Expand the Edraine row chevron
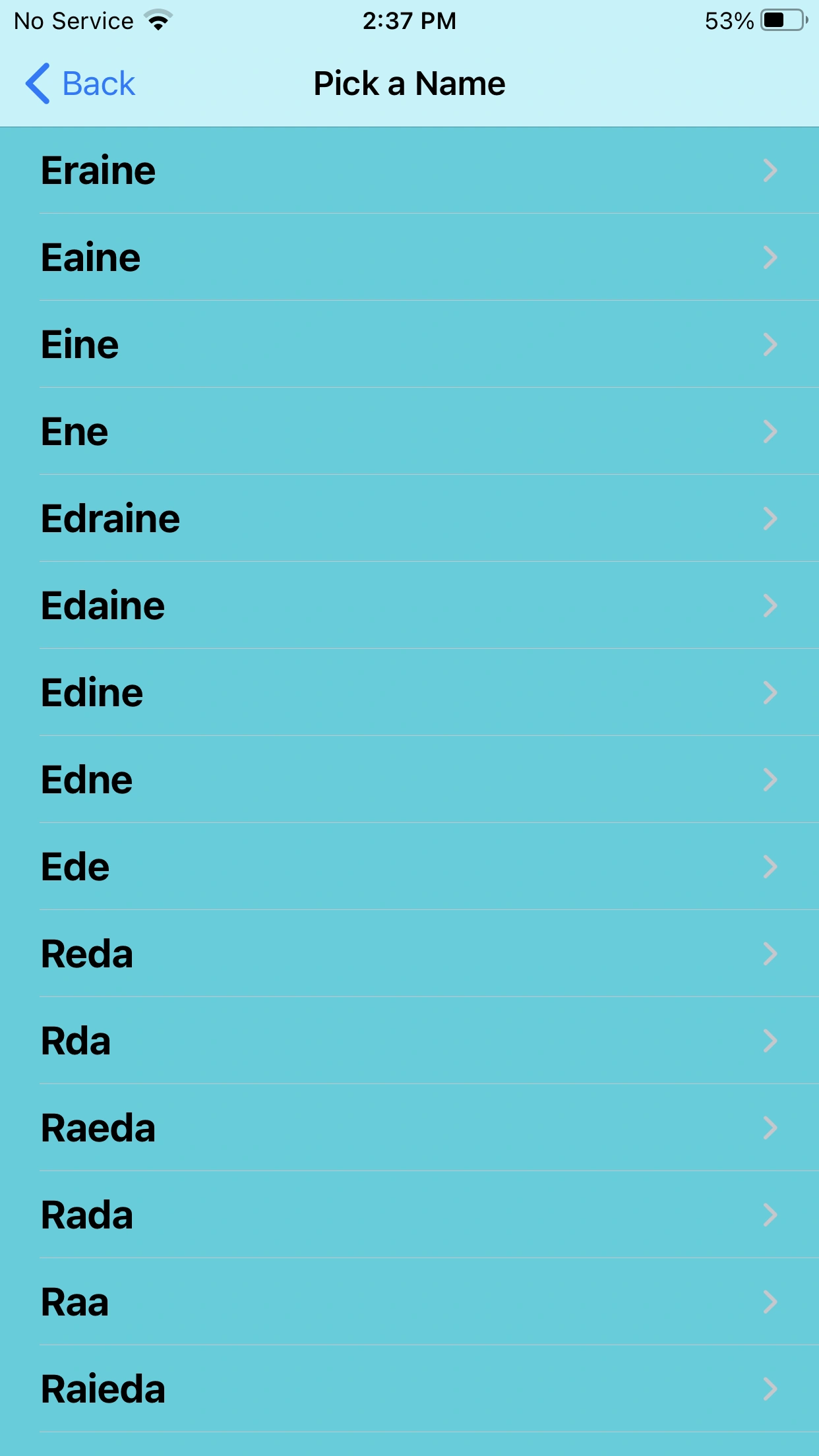Screen dimensions: 819x1456 point(770,519)
